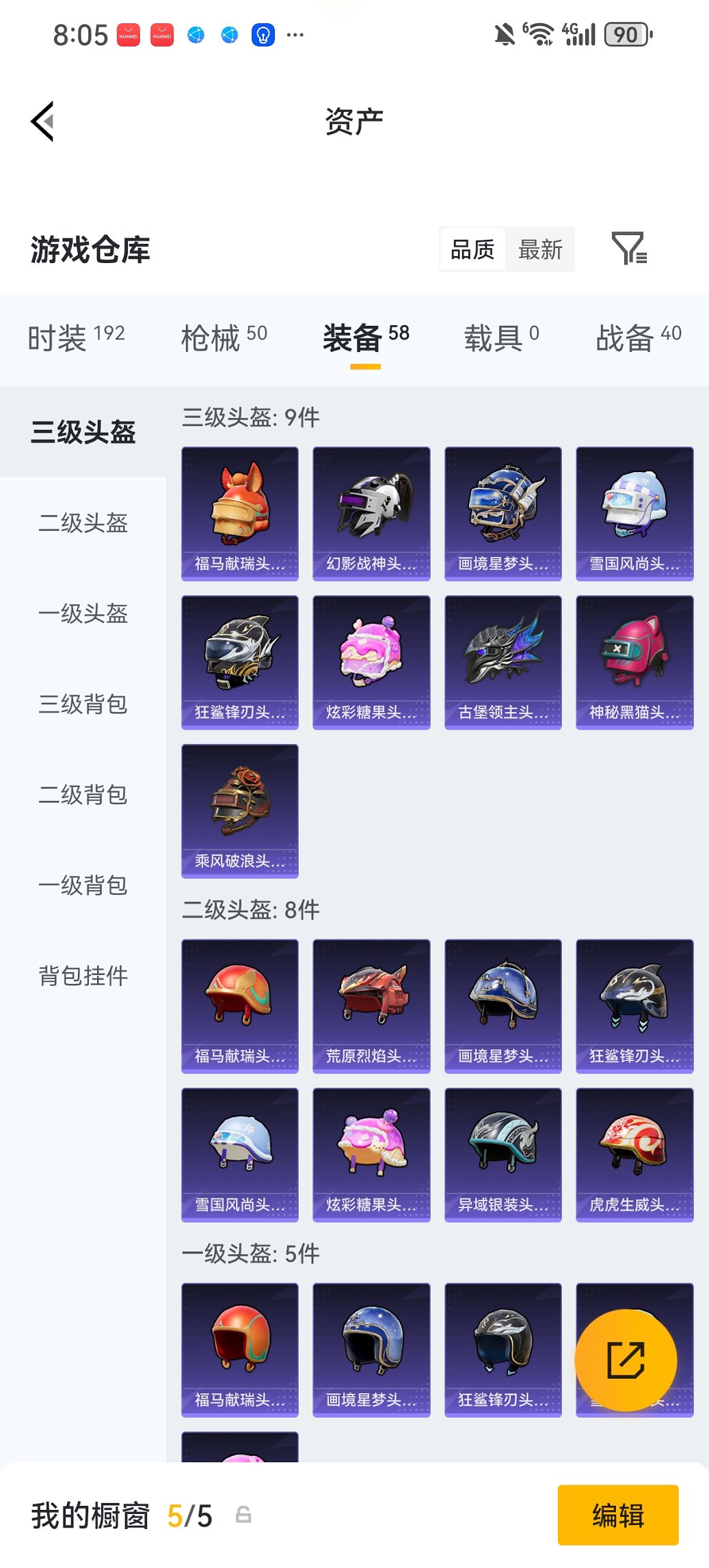Tap the back arrow to leave 资产 page
Screen dimensions: 709x1568
pos(42,120)
